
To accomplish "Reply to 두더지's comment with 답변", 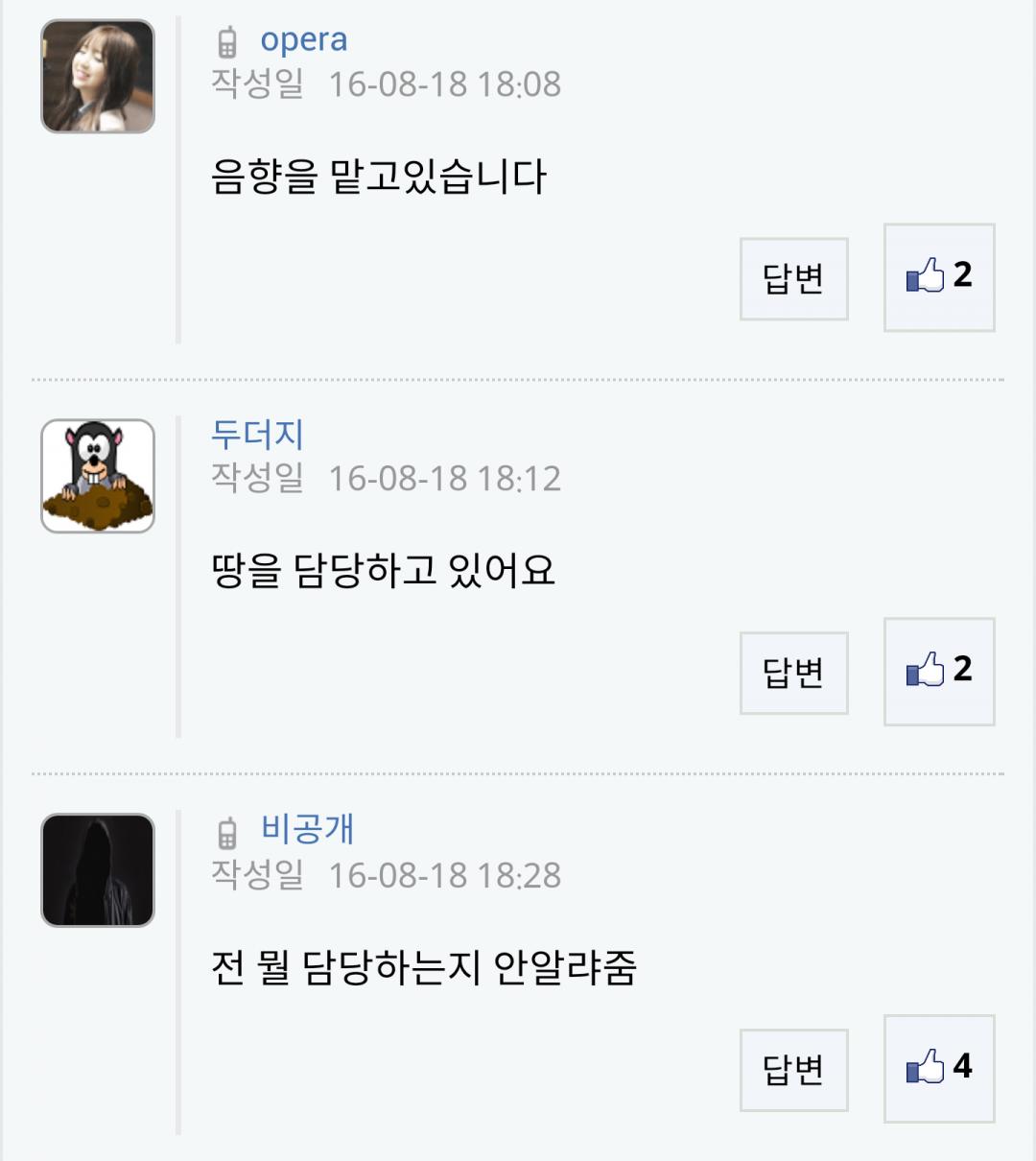I will [793, 673].
